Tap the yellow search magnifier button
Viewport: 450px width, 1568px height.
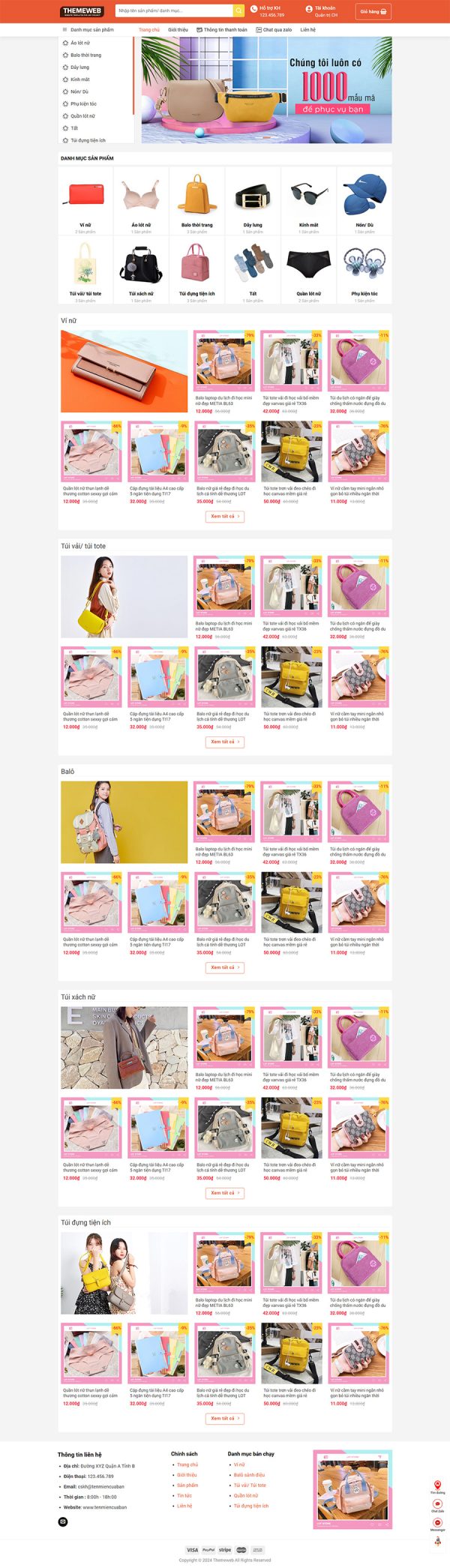click(x=239, y=10)
